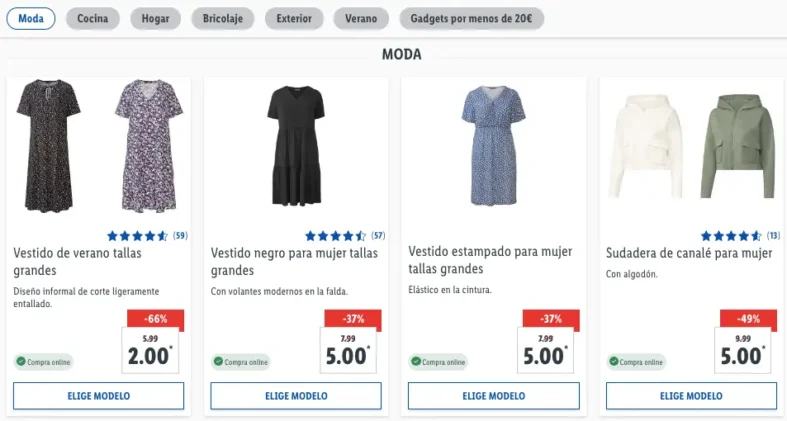This screenshot has height=421, width=787.
Task: Tap Elige modelo for Vestido de verano
Action: click(98, 396)
